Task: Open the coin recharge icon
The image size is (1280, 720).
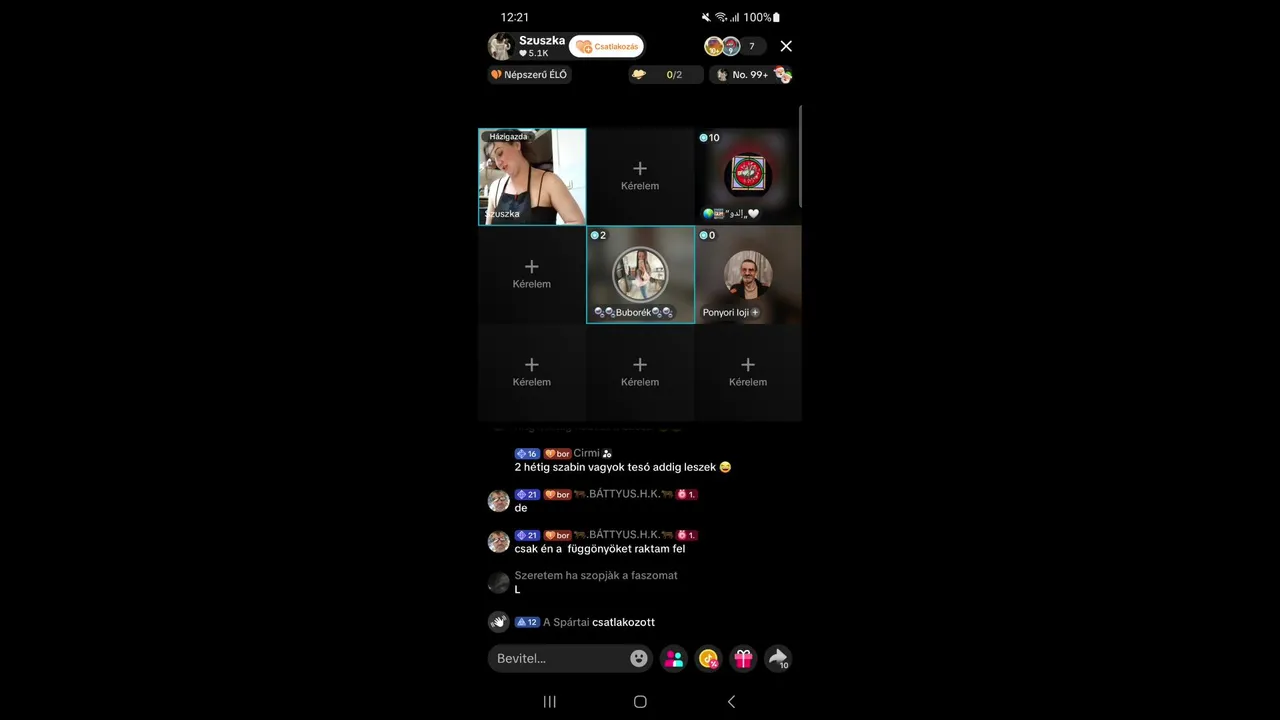Action: click(709, 658)
